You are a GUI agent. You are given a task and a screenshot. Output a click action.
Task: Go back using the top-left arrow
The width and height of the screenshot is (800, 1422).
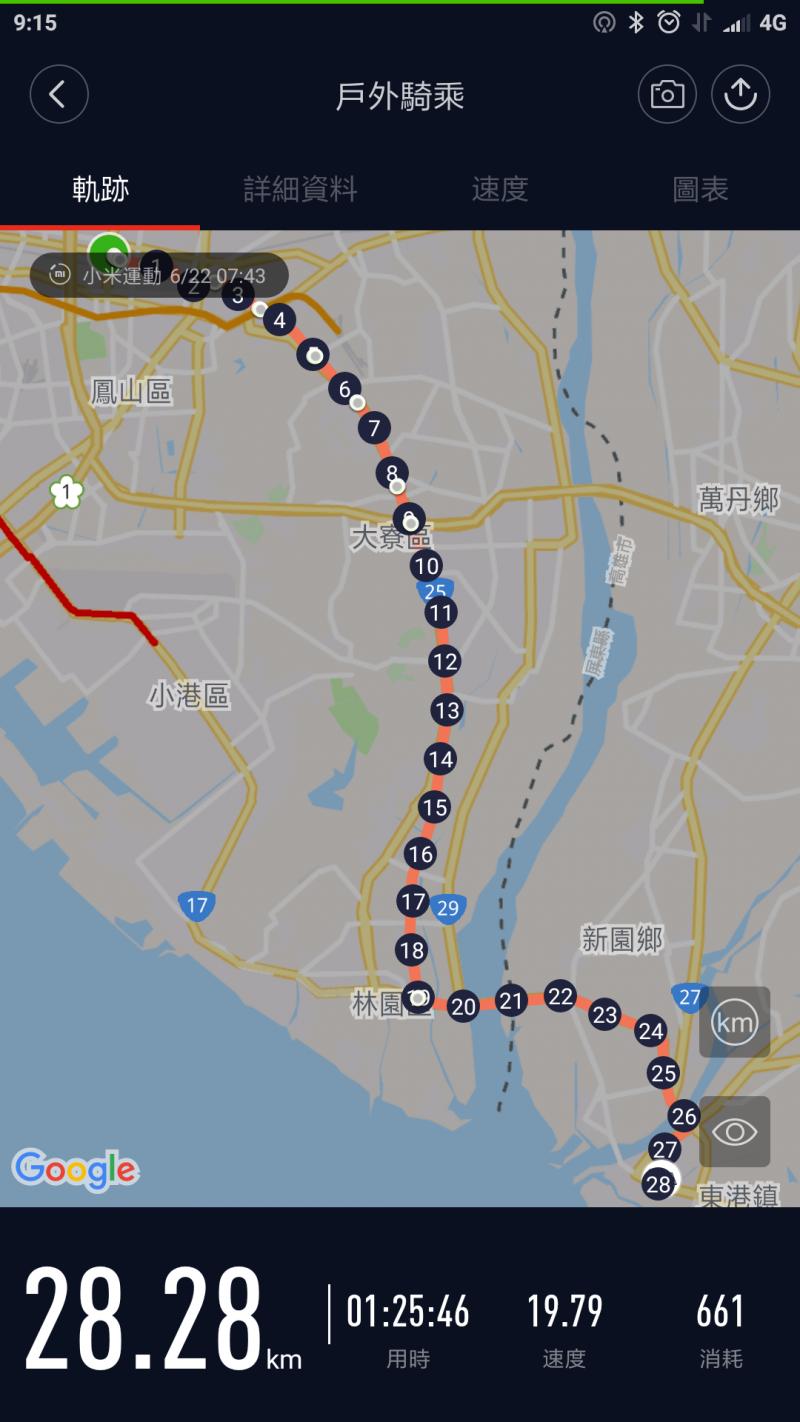59,95
